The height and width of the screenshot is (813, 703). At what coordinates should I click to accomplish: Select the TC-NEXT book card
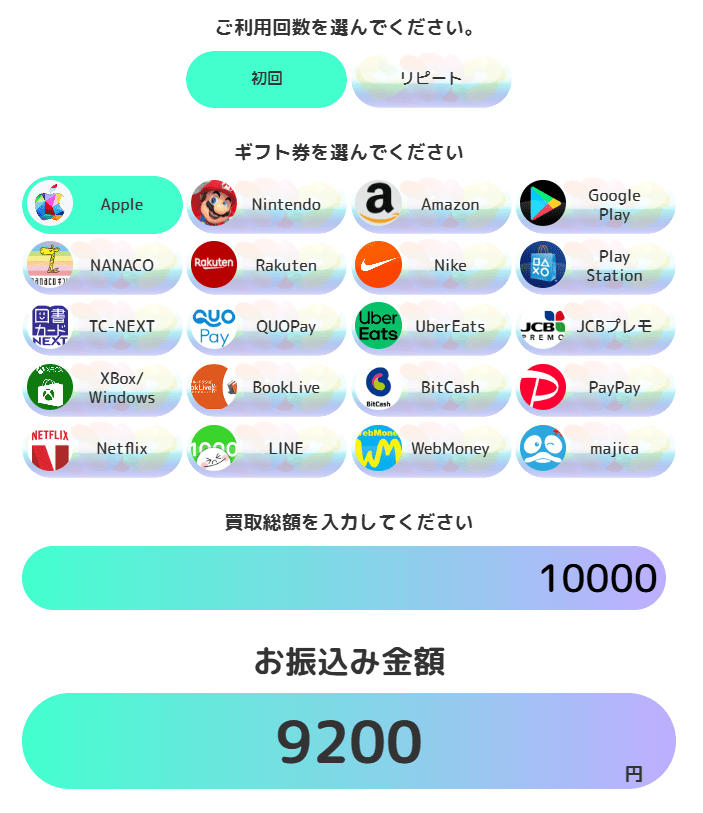(103, 327)
